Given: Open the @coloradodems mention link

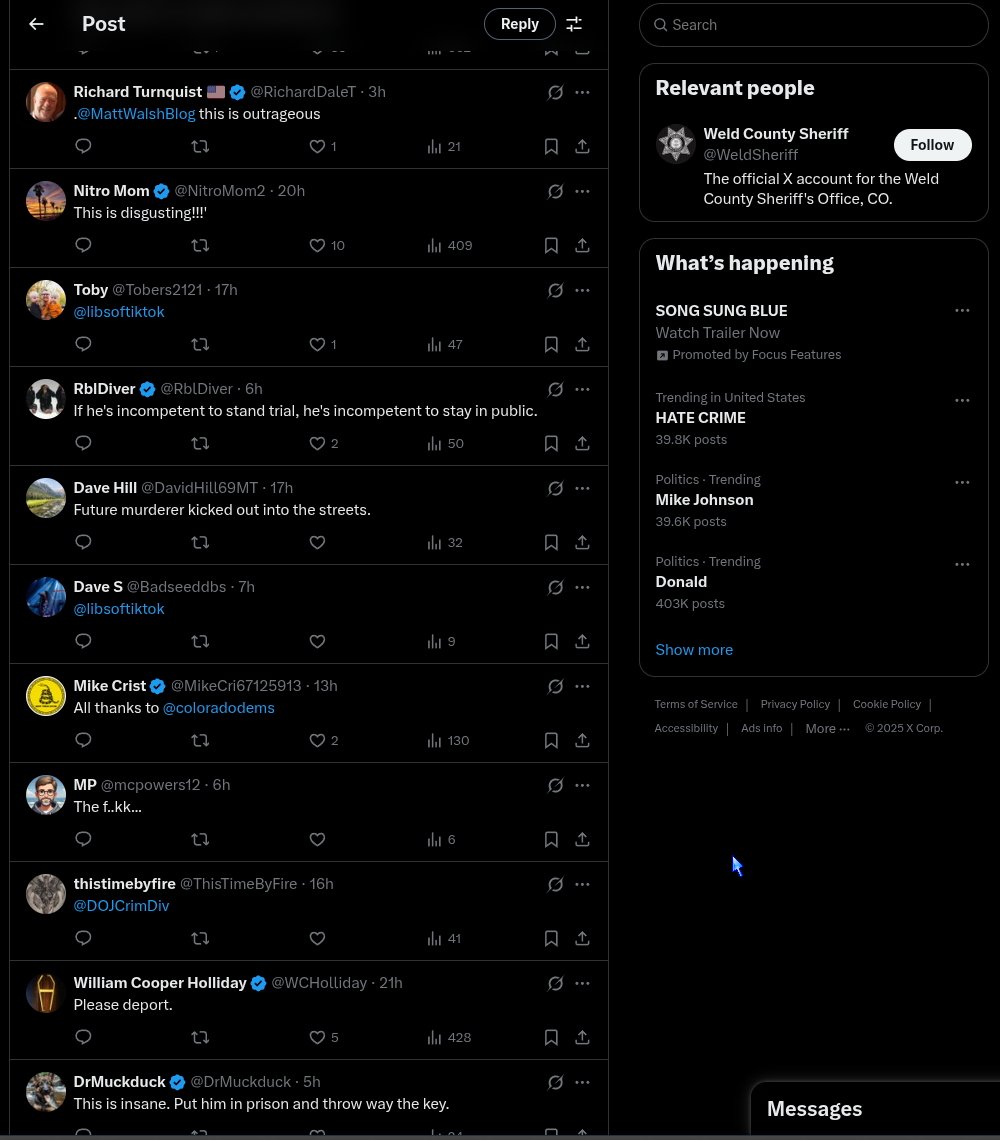Looking at the screenshot, I should point(218,708).
